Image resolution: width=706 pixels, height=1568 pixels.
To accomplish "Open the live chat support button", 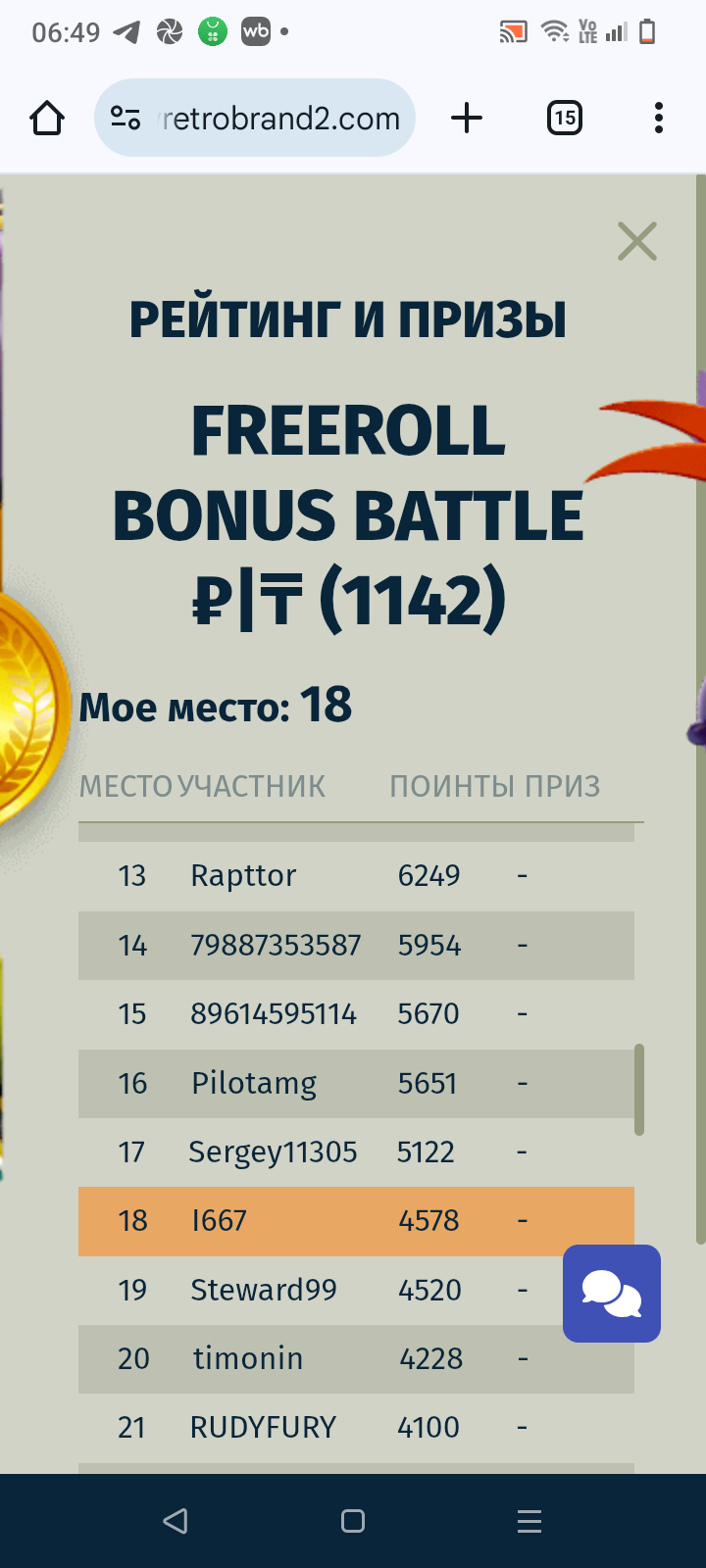I will click(612, 1294).
